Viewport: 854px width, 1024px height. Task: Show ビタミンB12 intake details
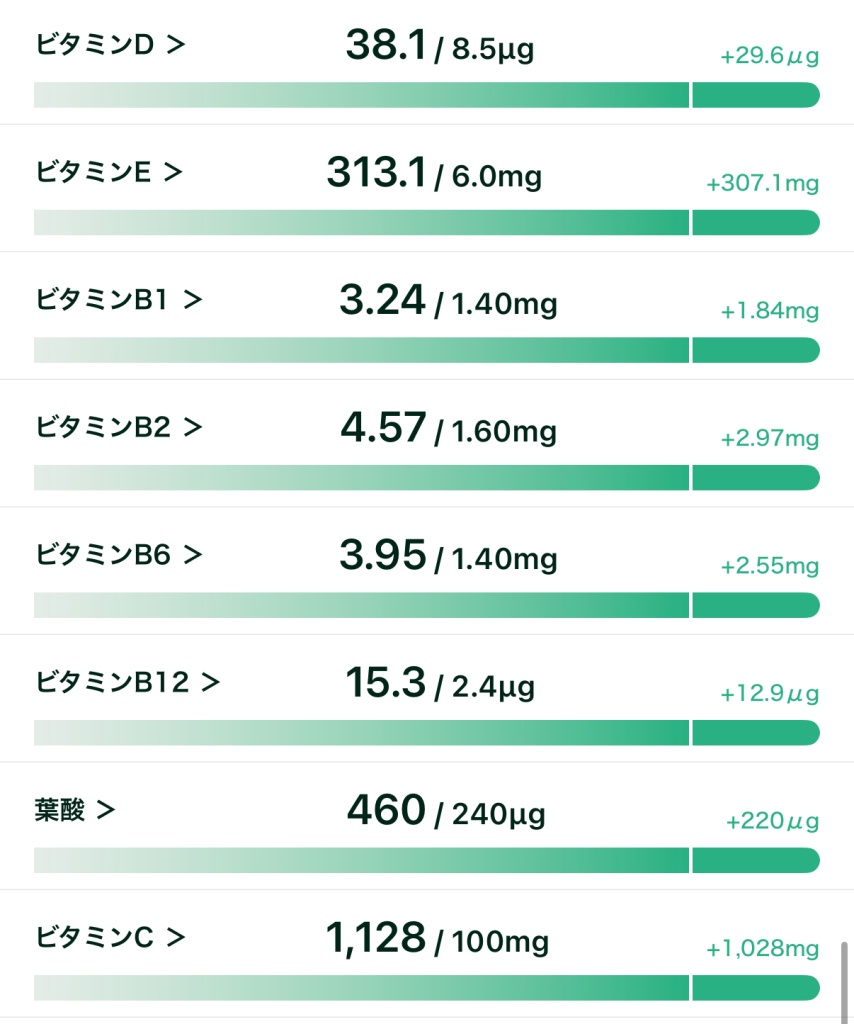(x=128, y=682)
